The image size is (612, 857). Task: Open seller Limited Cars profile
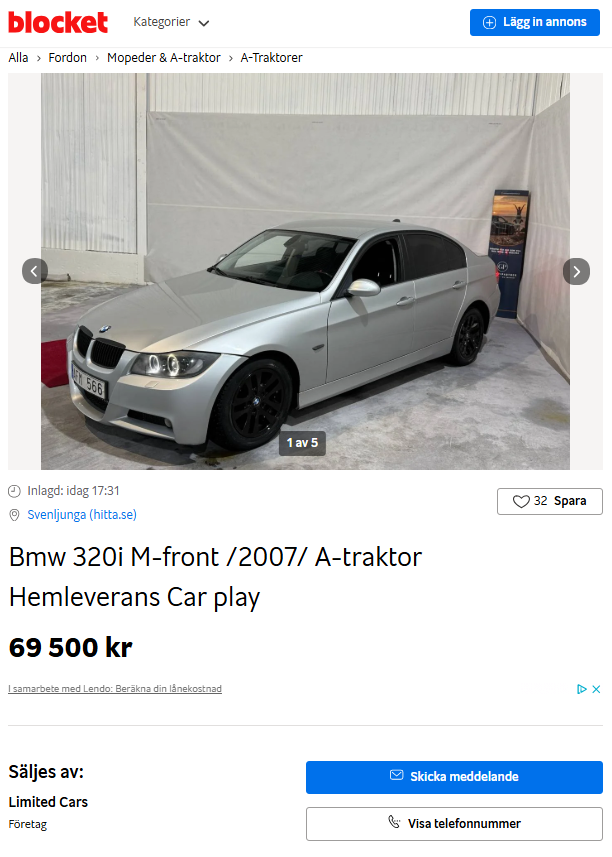pos(48,802)
